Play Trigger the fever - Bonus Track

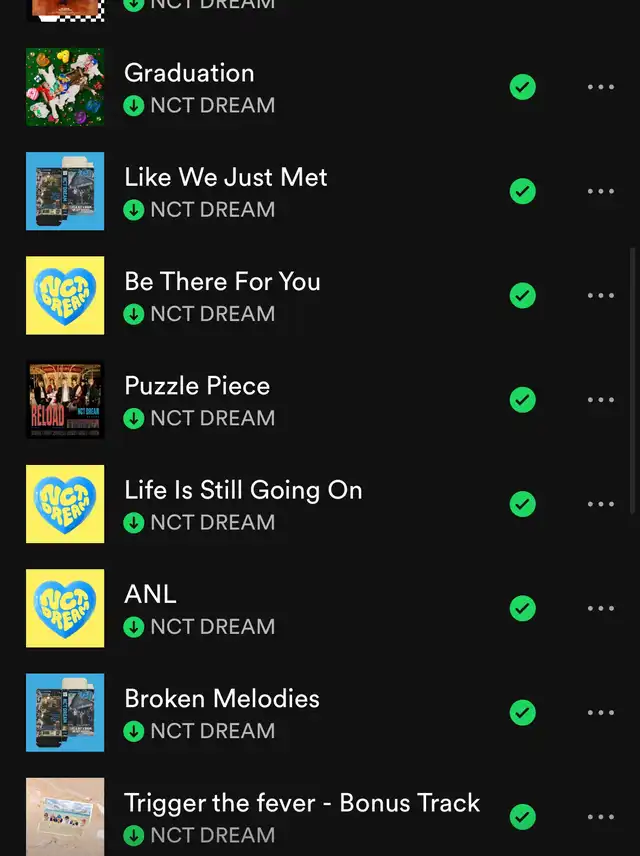click(x=301, y=802)
